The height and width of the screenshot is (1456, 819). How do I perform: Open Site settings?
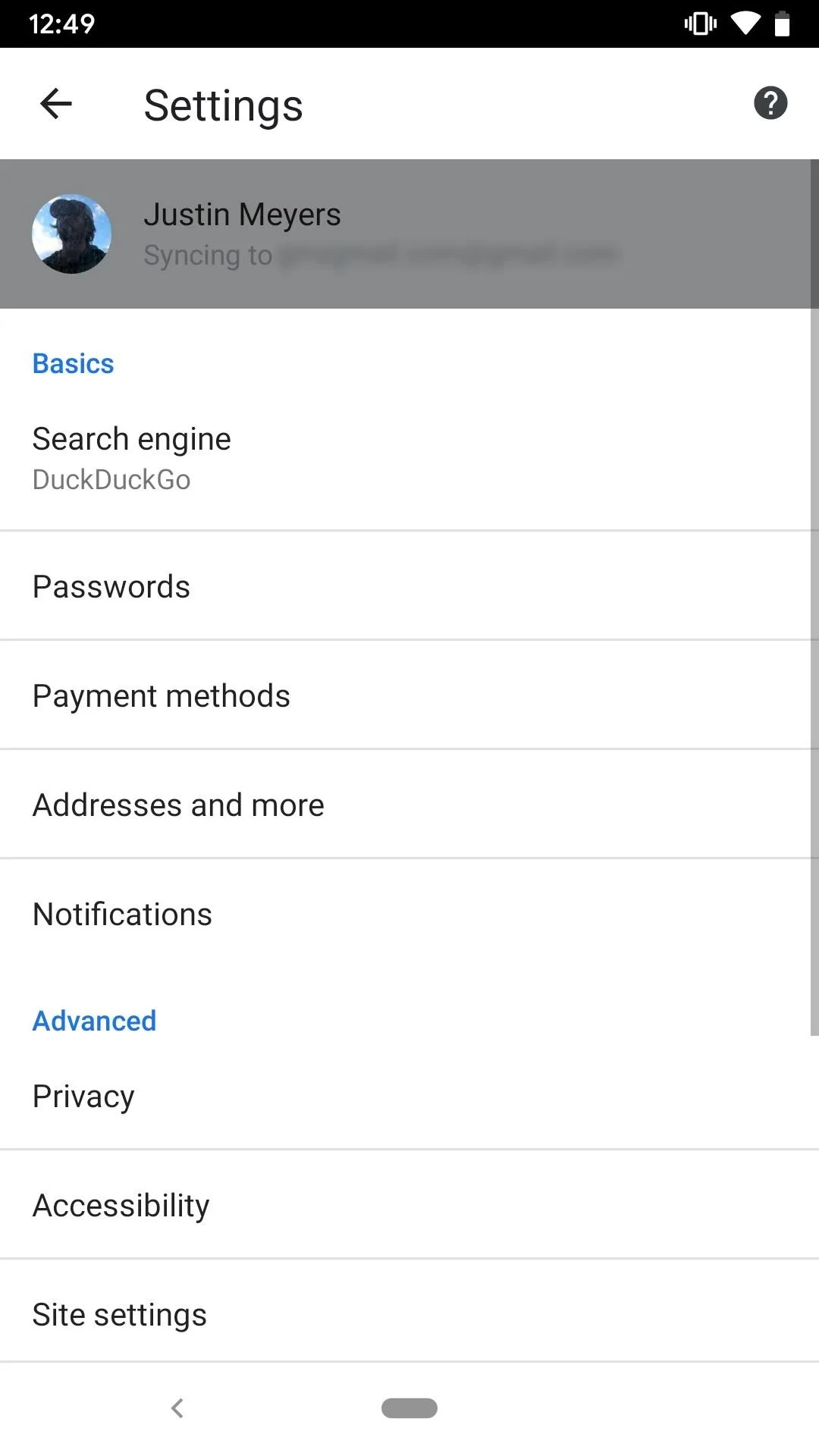pyautogui.click(x=409, y=1312)
